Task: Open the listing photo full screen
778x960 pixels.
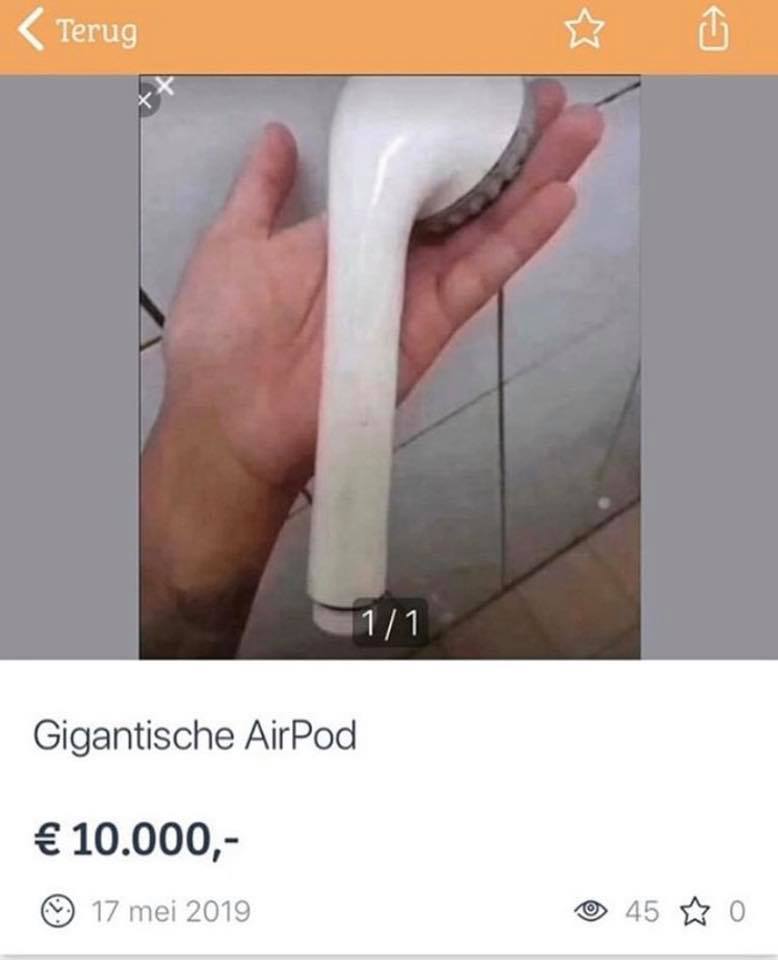Action: point(390,370)
